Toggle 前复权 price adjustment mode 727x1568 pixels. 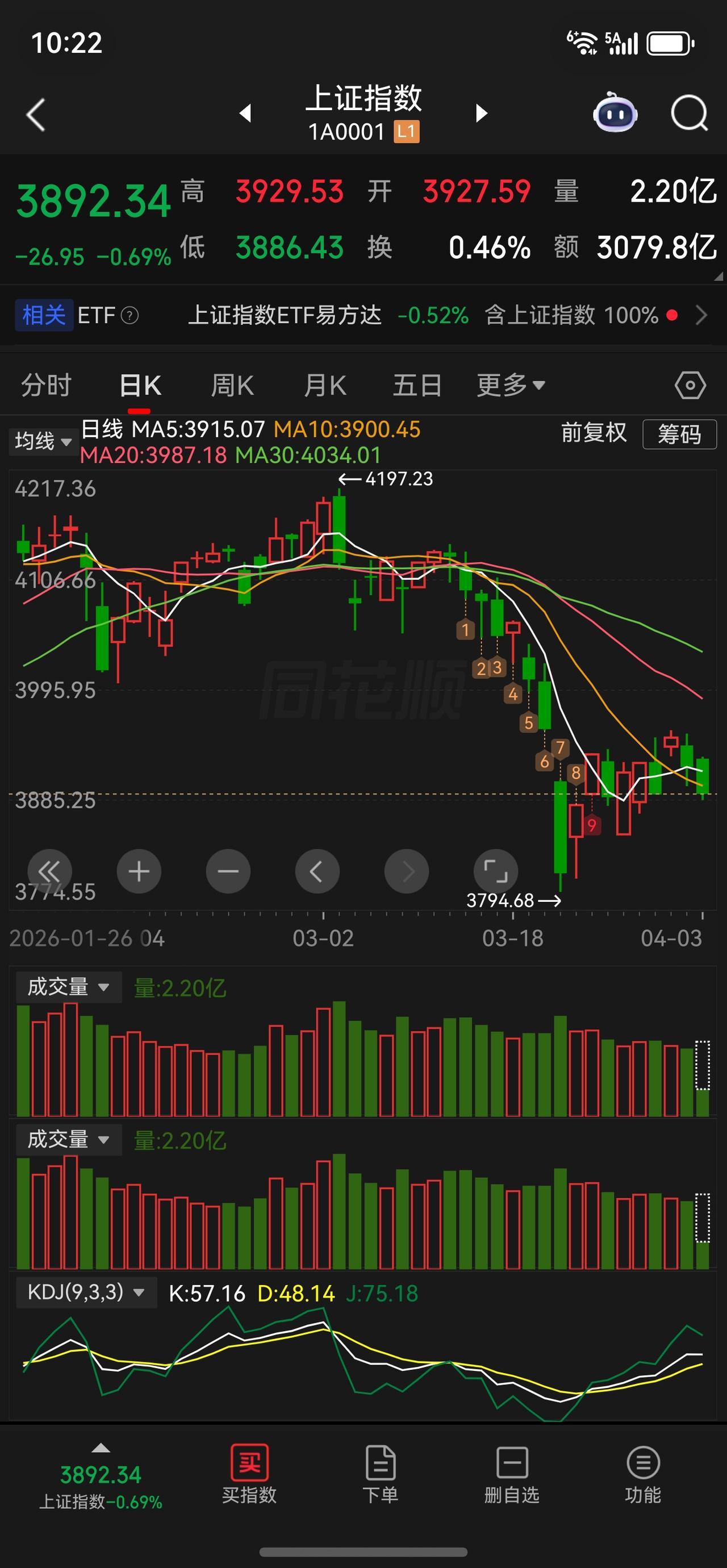(x=594, y=433)
